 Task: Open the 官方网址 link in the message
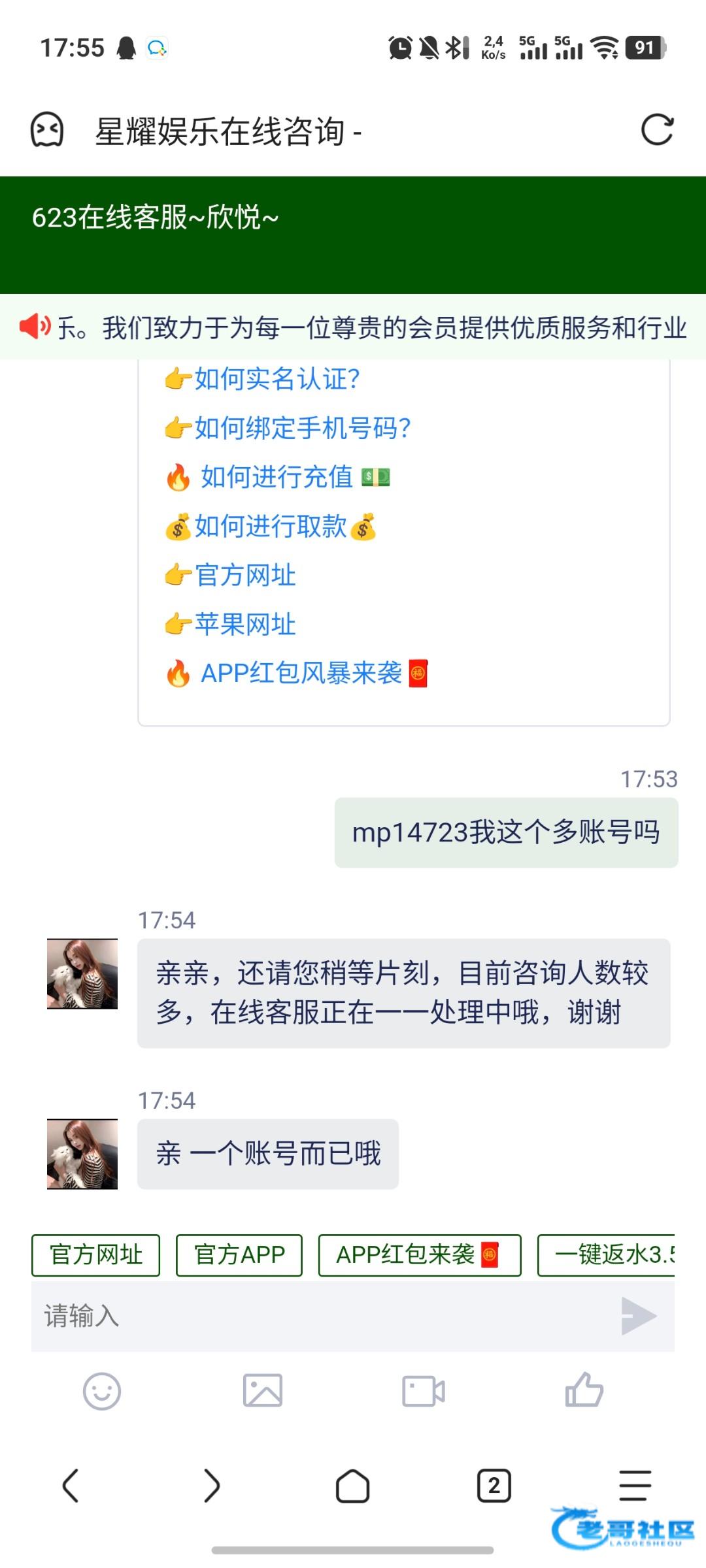point(245,576)
